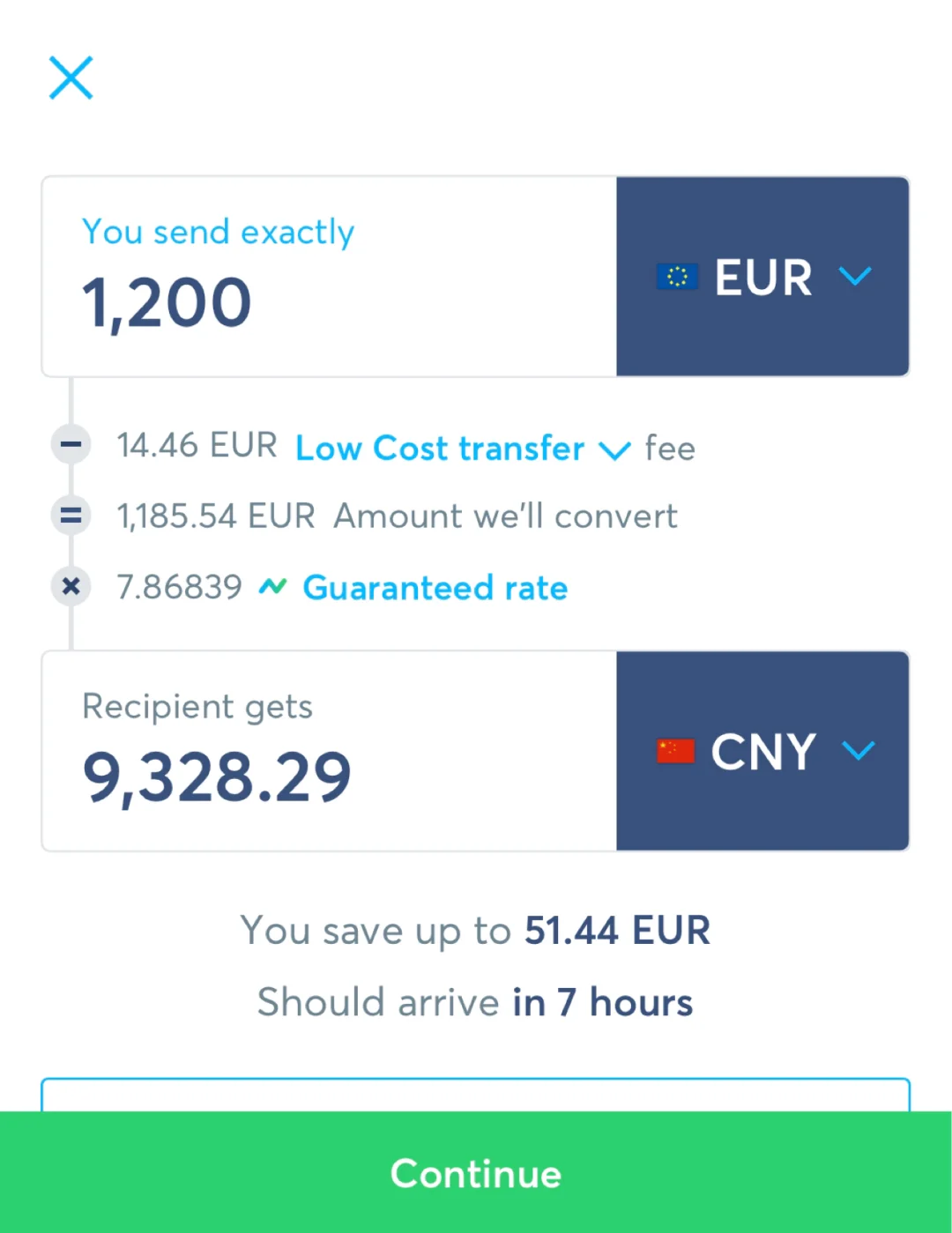
Task: Change the EUR sending currency
Action: (762, 277)
